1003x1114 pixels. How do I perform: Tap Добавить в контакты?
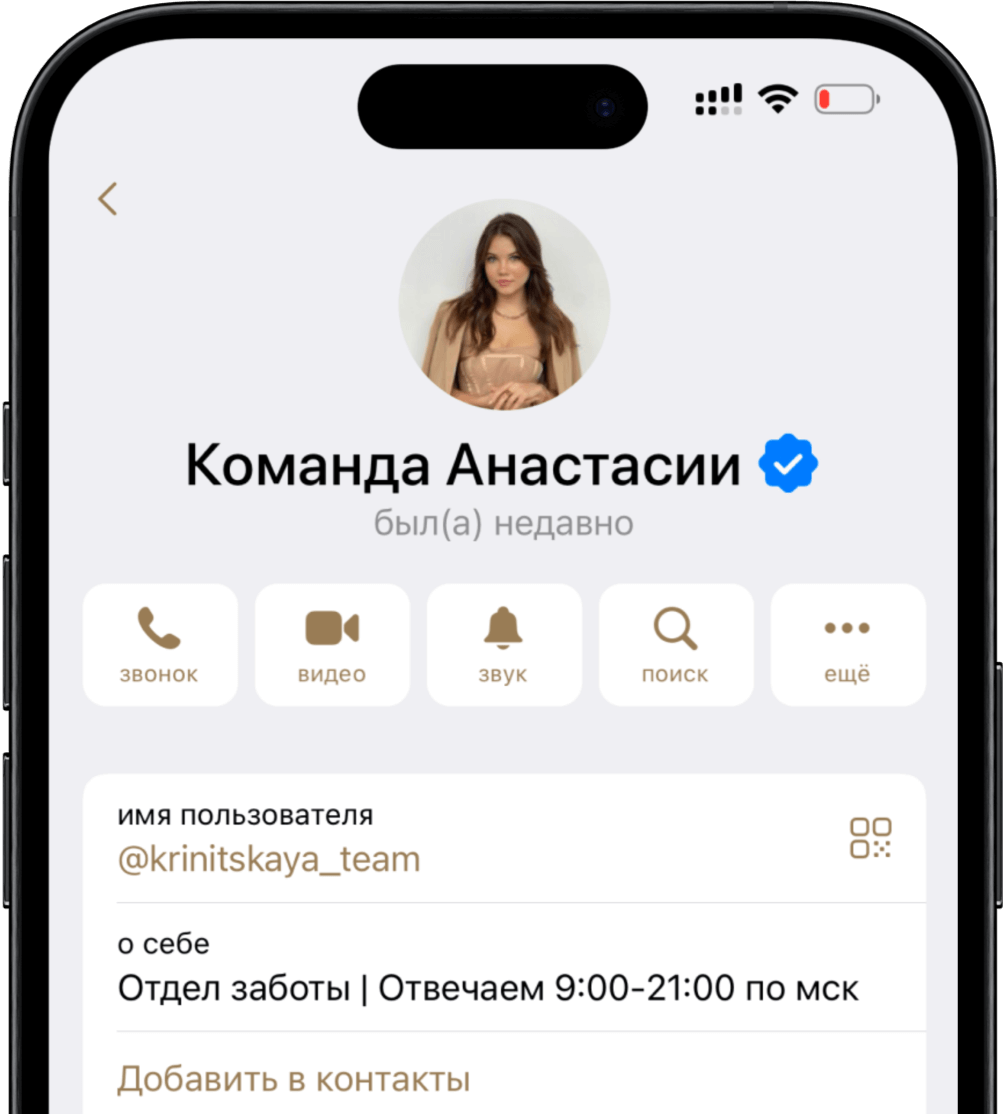pyautogui.click(x=293, y=1080)
